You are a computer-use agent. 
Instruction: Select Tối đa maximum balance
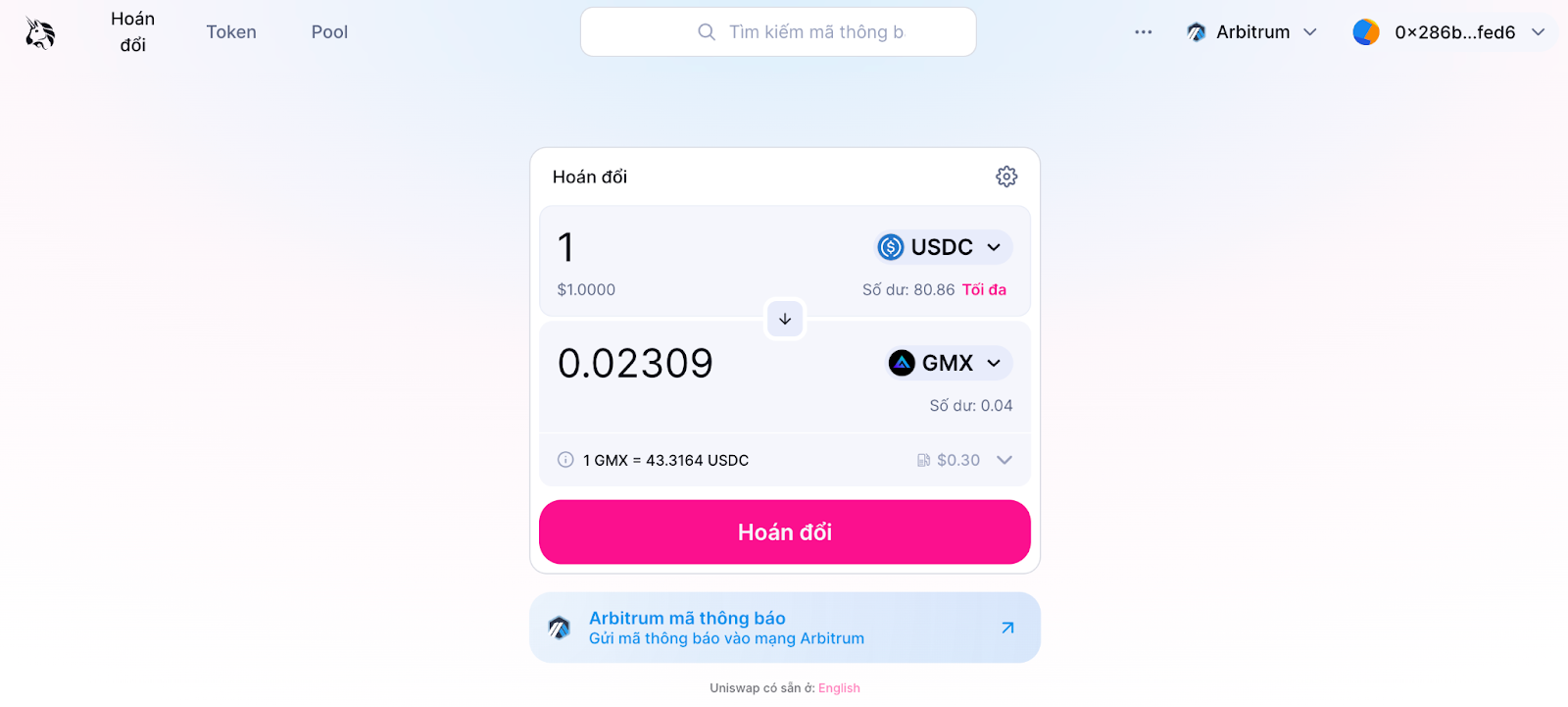984,289
